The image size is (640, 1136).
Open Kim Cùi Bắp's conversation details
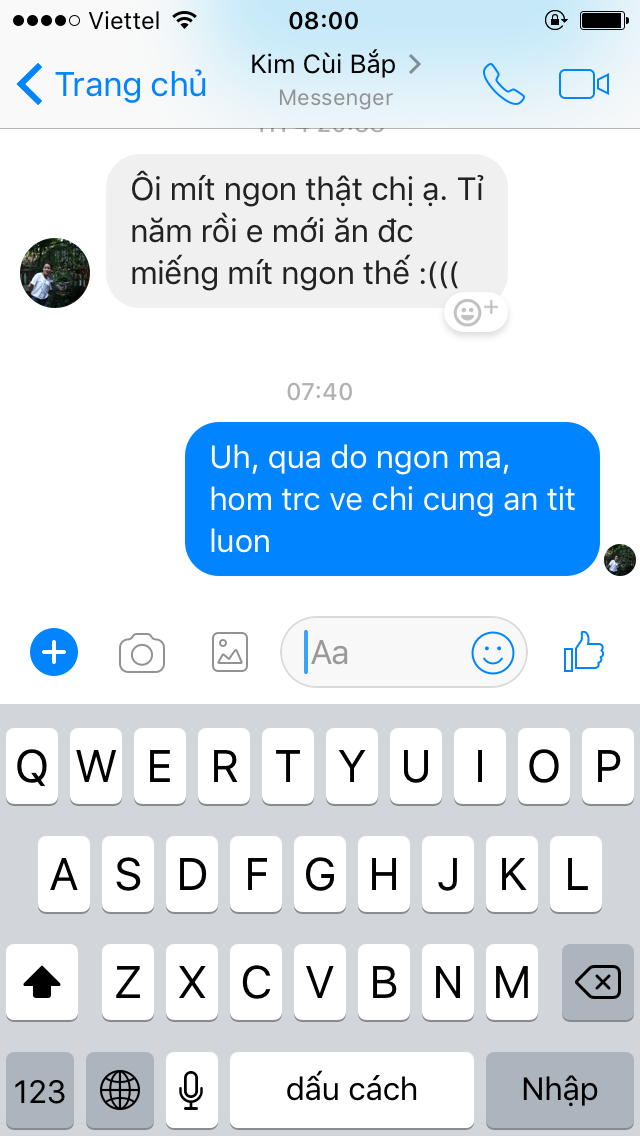(335, 78)
